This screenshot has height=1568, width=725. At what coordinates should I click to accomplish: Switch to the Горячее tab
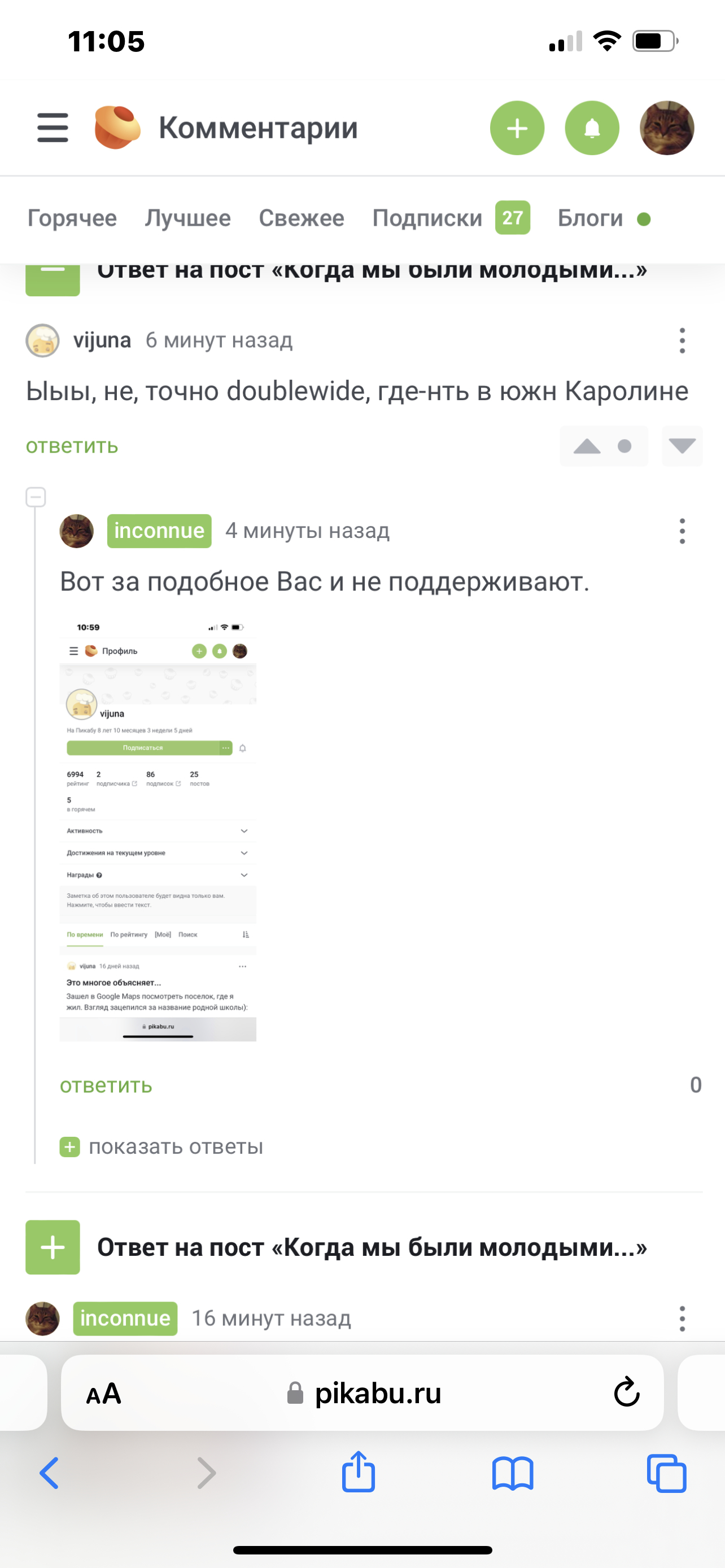tap(72, 218)
